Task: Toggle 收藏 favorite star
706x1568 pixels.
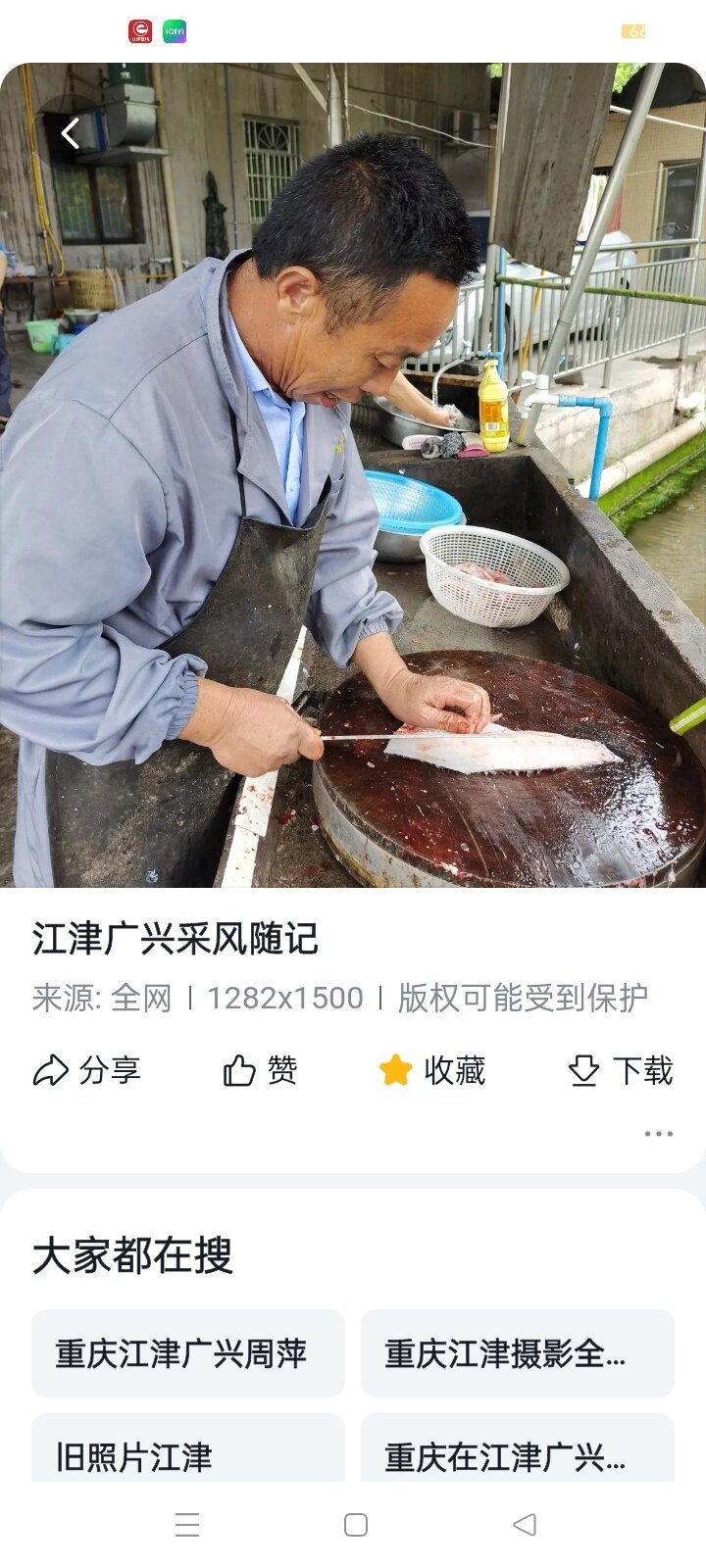Action: pos(432,1070)
